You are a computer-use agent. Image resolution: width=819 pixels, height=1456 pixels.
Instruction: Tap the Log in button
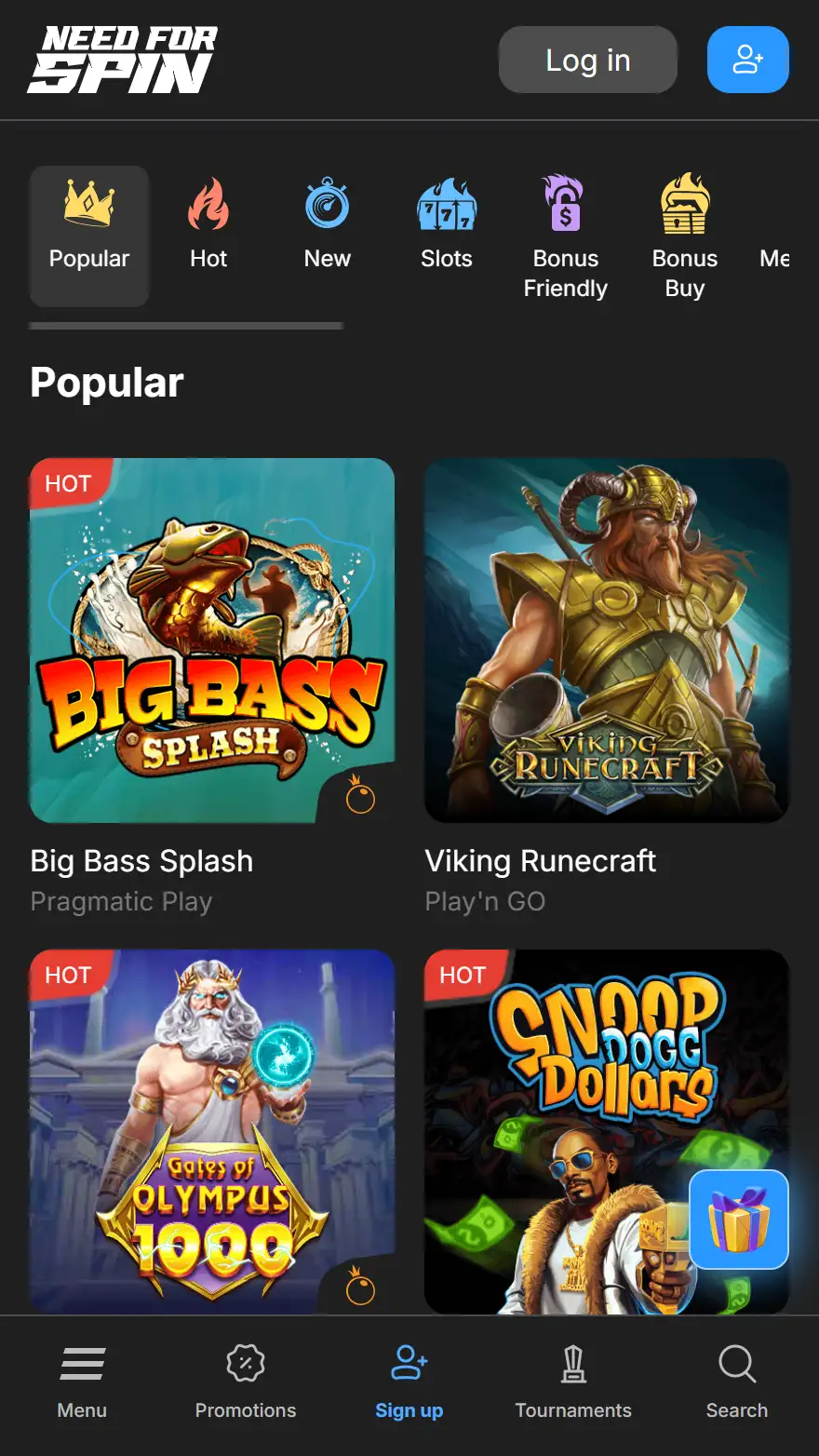587,60
